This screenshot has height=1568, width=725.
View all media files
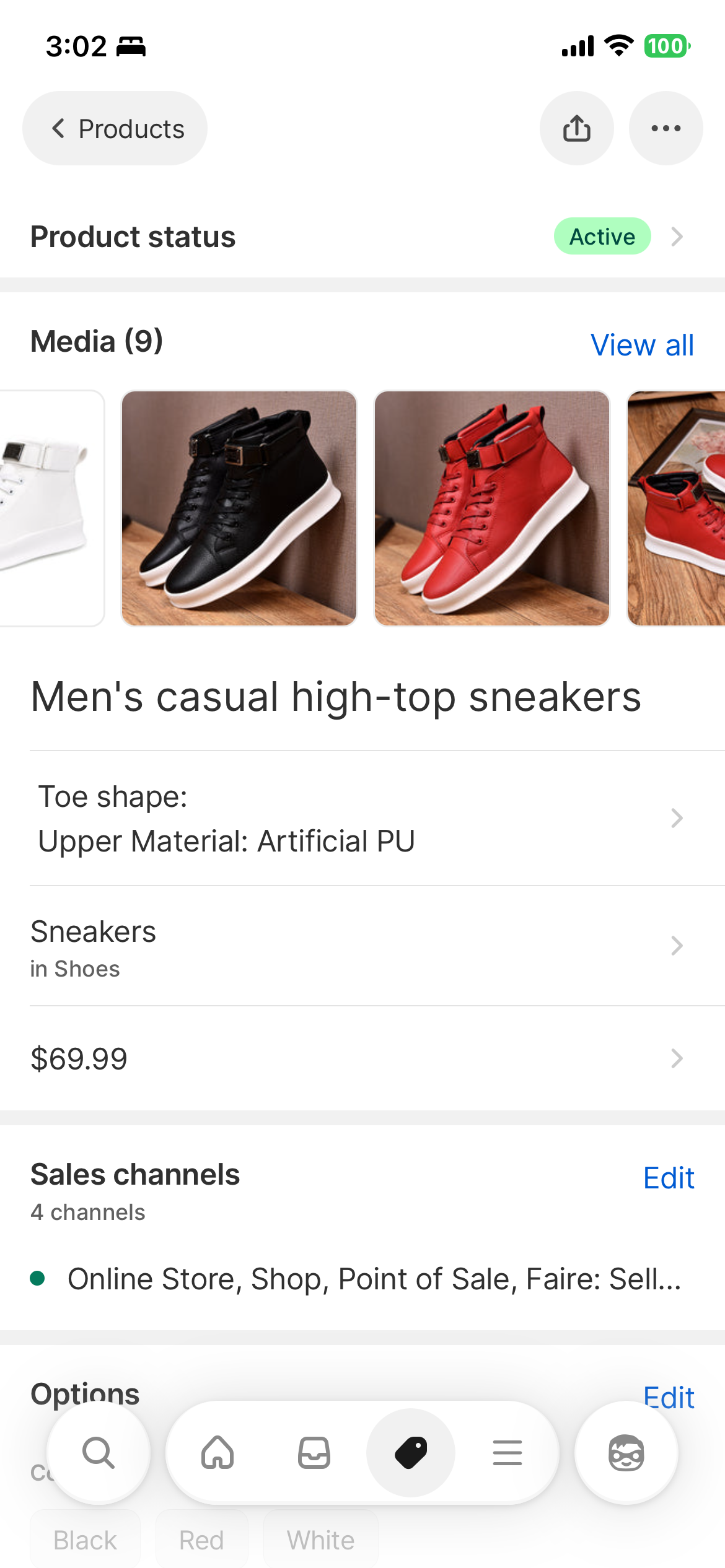tap(641, 345)
